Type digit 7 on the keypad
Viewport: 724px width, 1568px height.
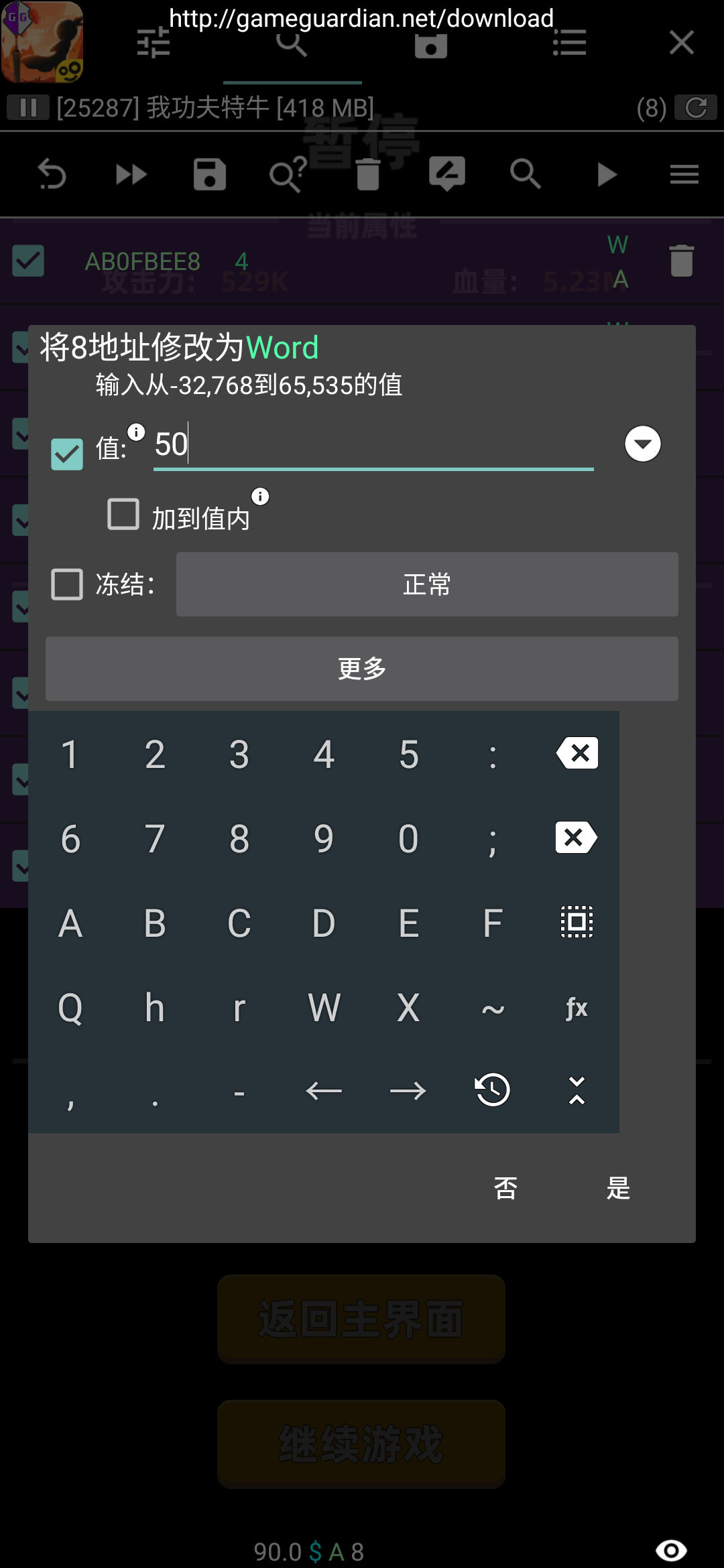pos(155,839)
